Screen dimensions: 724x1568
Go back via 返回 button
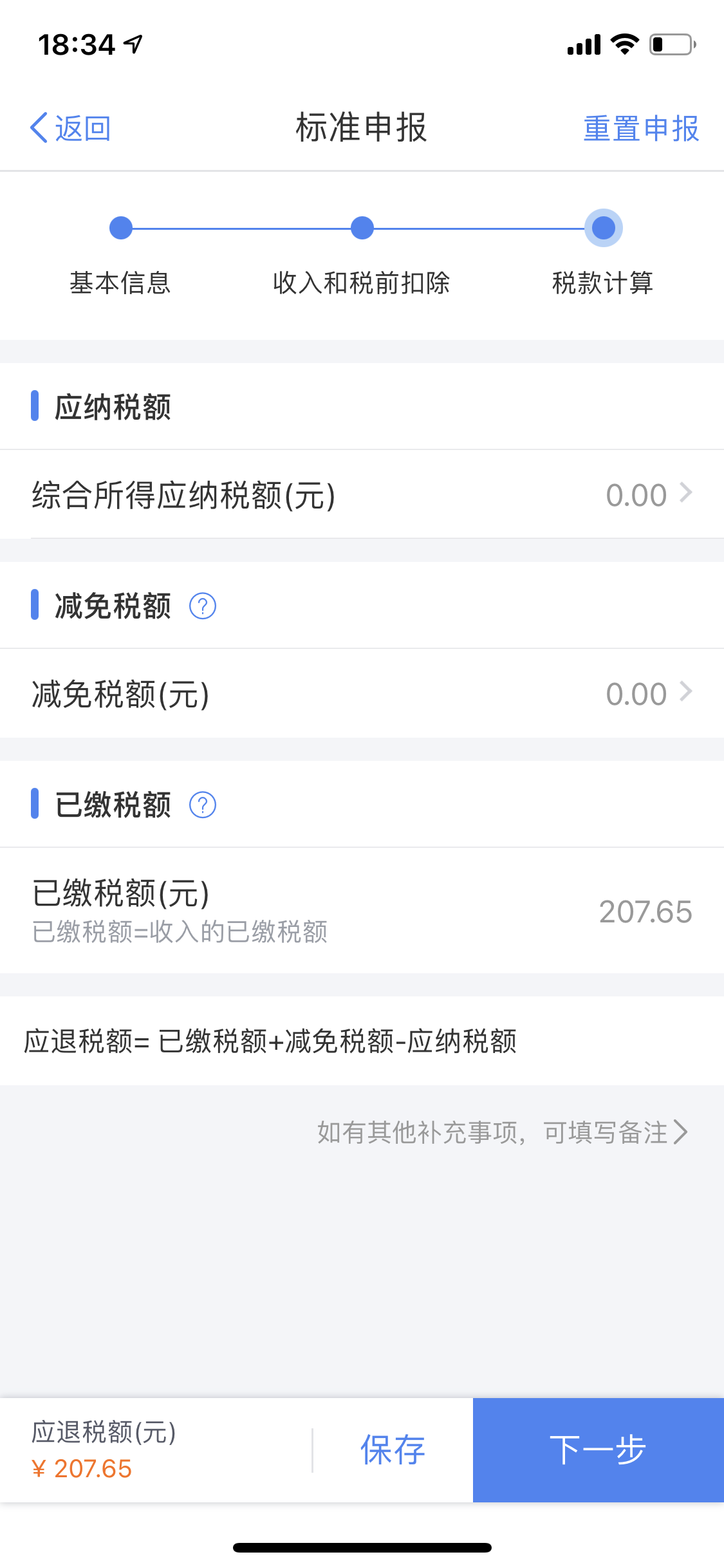[x=71, y=128]
